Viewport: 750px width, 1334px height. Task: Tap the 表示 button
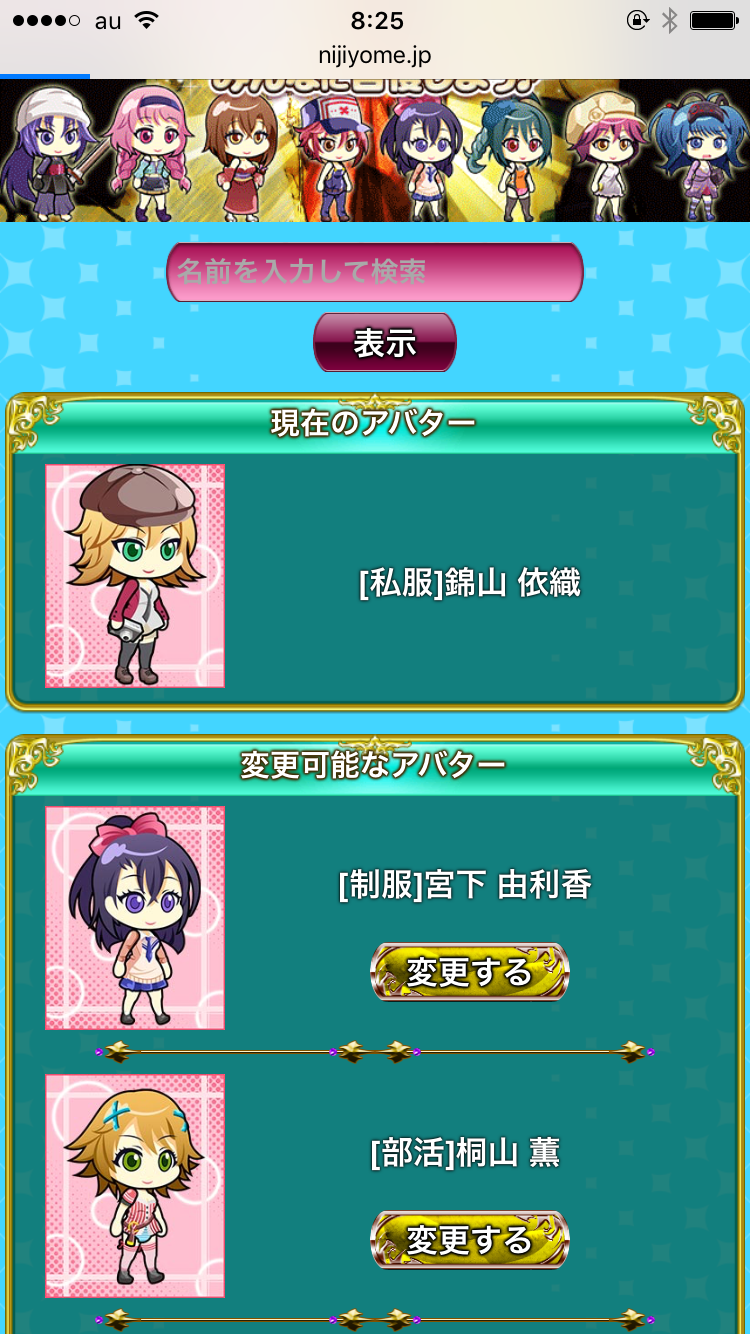(x=385, y=343)
